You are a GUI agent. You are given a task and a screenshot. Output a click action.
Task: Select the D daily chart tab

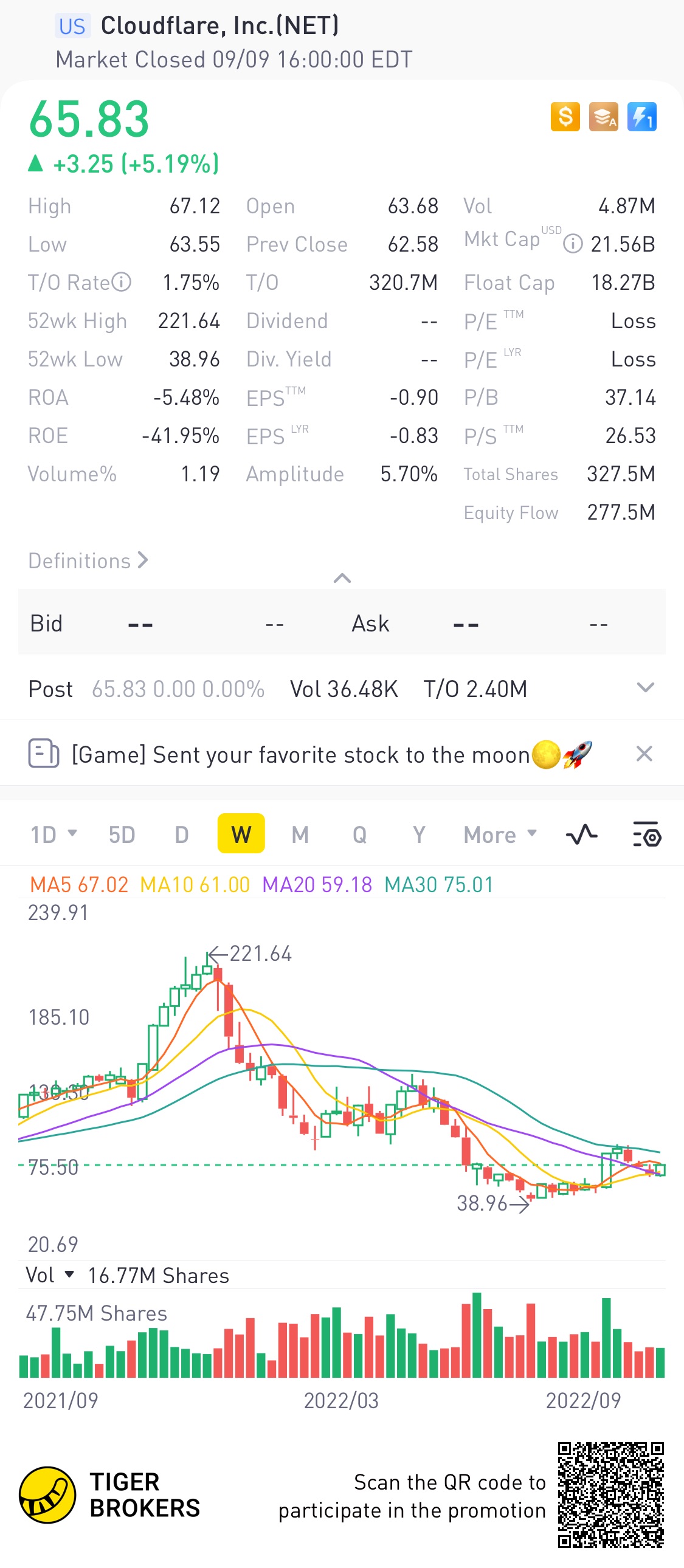pos(182,834)
